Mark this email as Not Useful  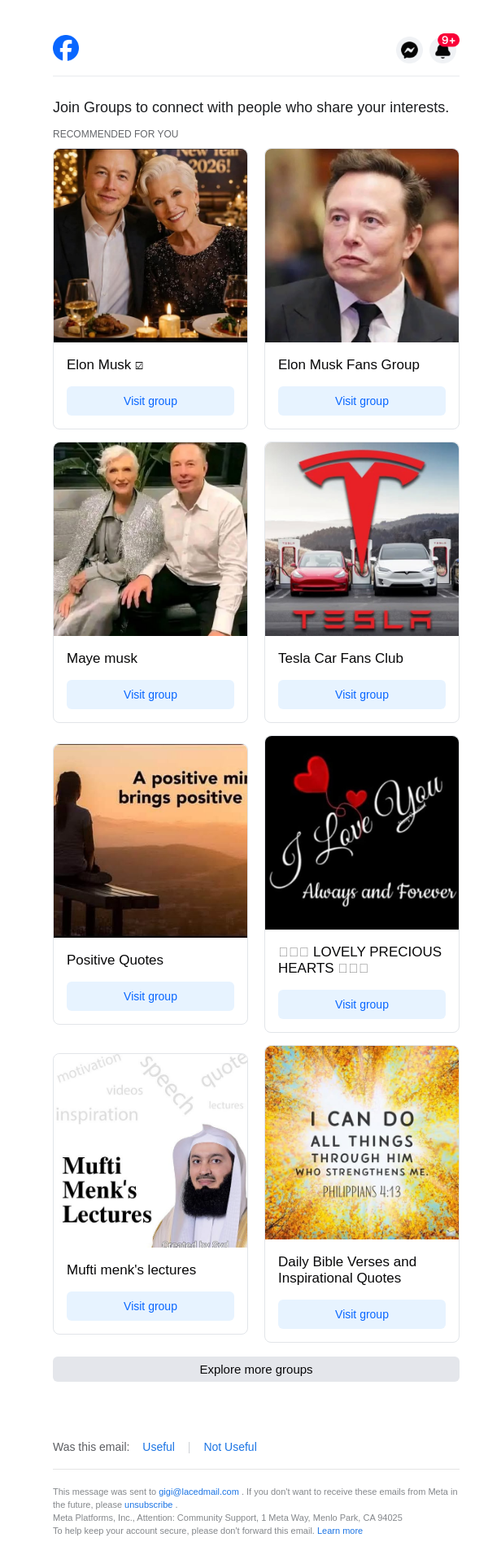(x=230, y=1447)
